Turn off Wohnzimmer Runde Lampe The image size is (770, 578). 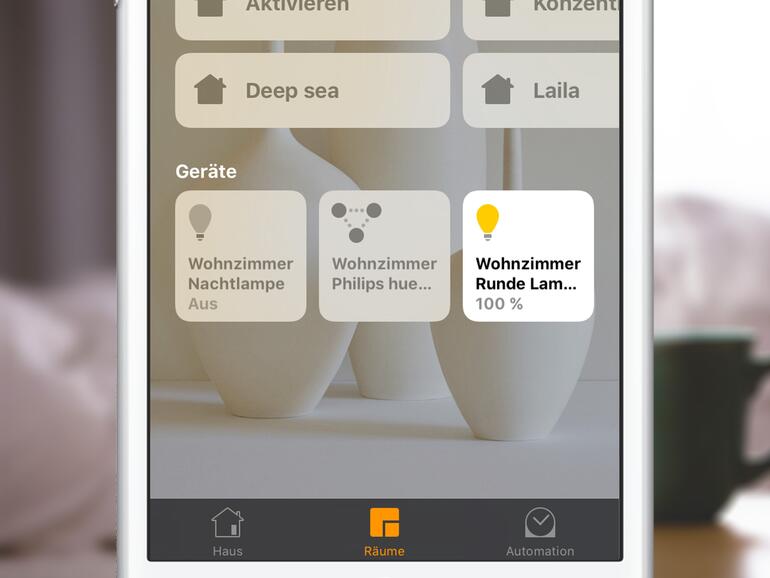coord(528,256)
